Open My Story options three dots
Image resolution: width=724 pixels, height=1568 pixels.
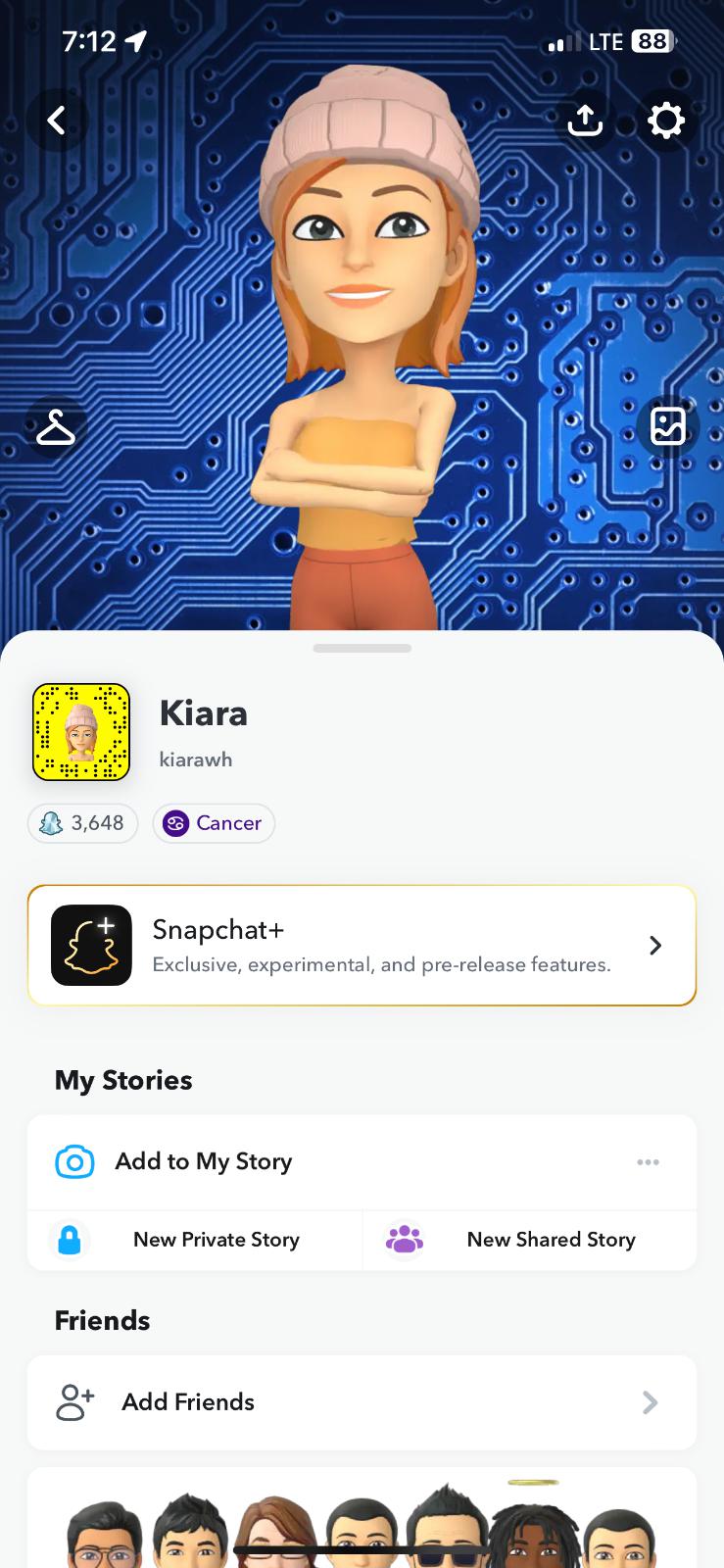[x=648, y=1162]
